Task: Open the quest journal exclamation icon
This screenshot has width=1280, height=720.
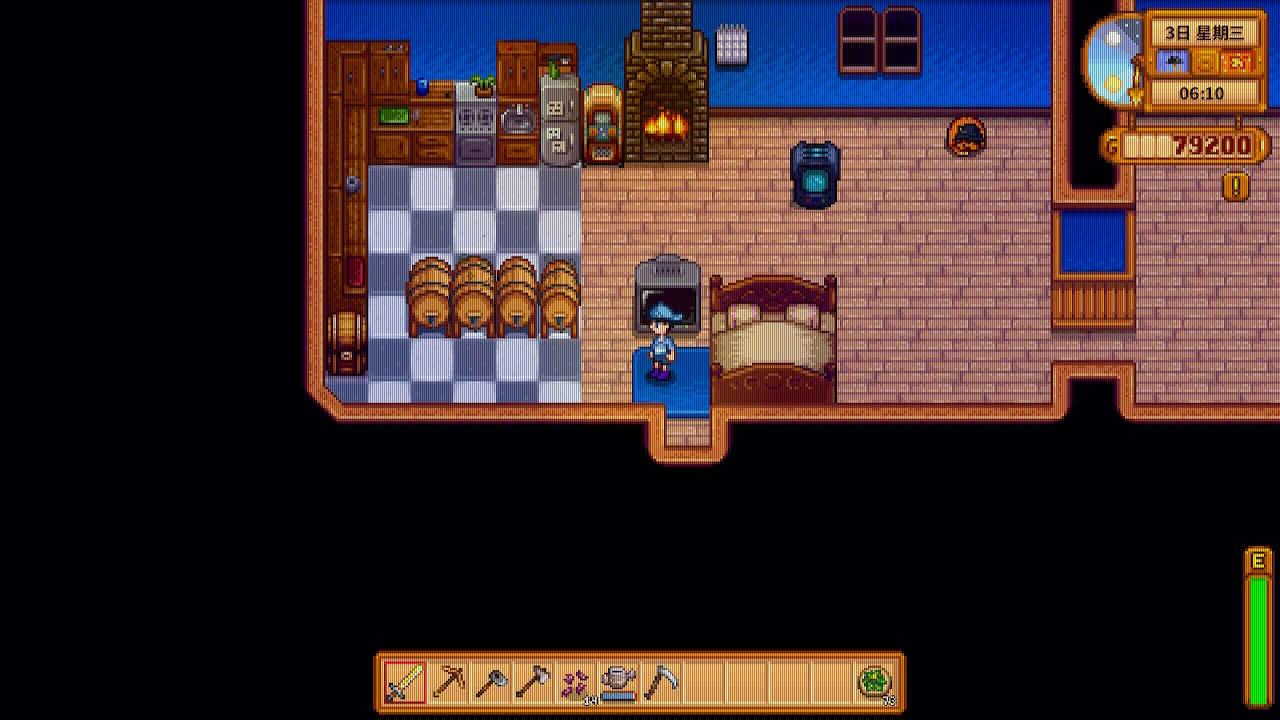Action: point(1236,186)
